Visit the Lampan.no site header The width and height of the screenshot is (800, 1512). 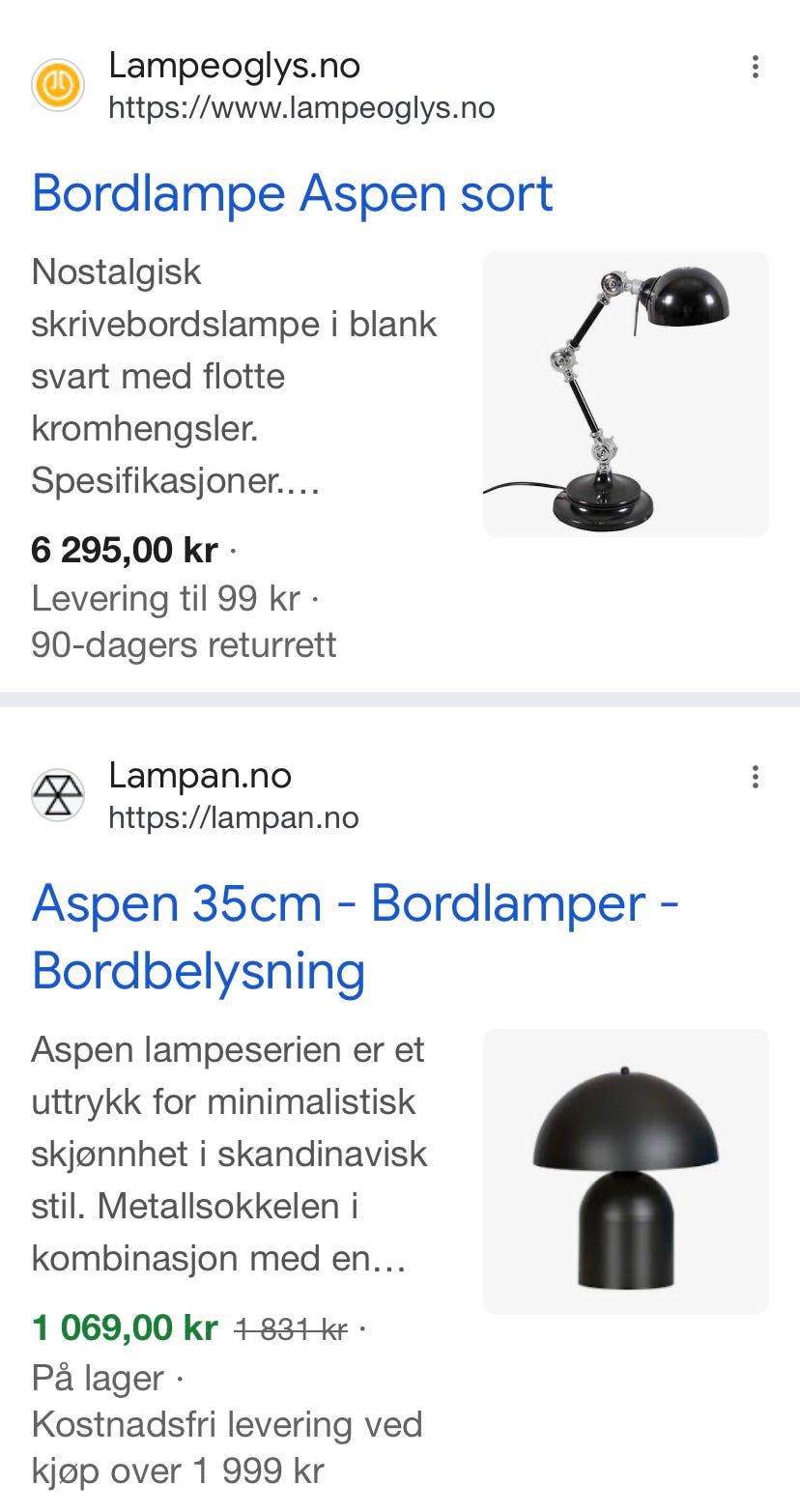pos(195,795)
